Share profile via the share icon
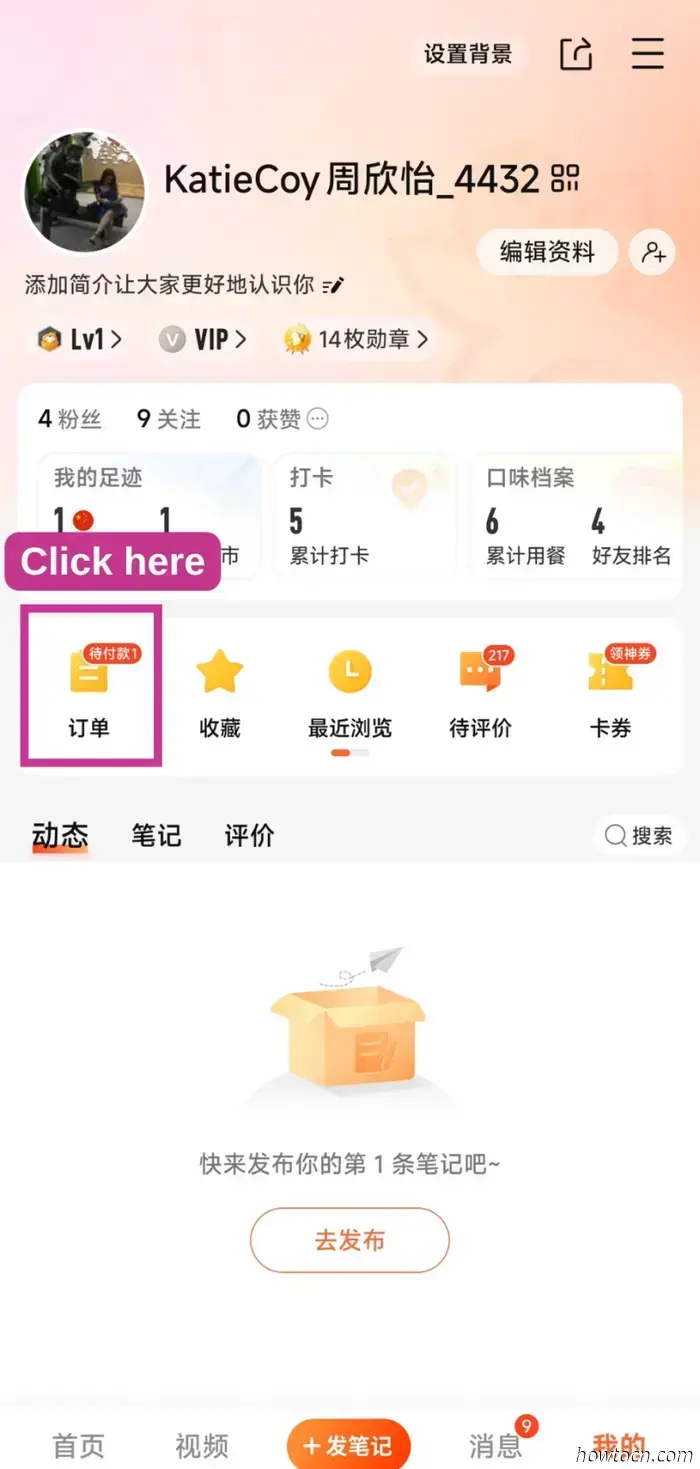 [576, 54]
